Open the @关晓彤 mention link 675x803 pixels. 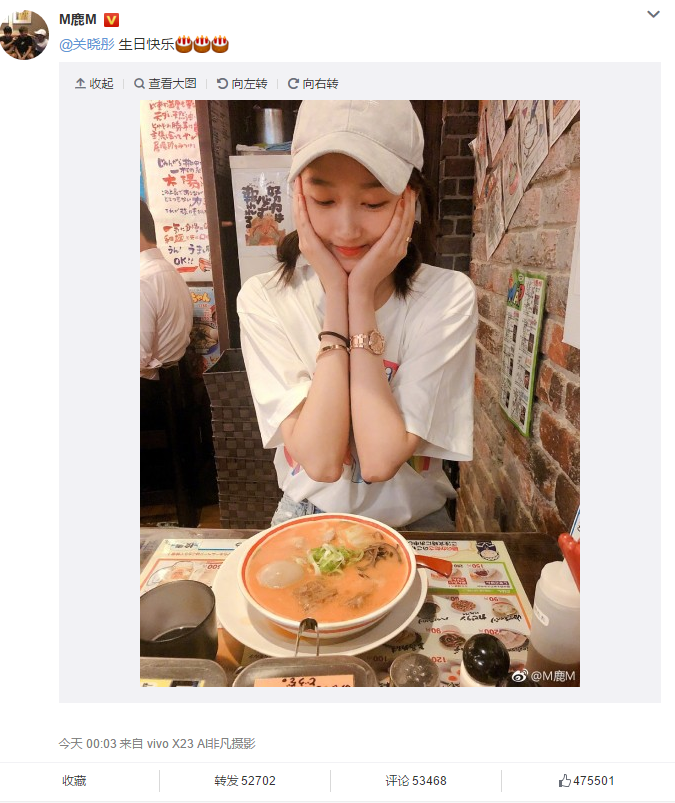pyautogui.click(x=87, y=44)
